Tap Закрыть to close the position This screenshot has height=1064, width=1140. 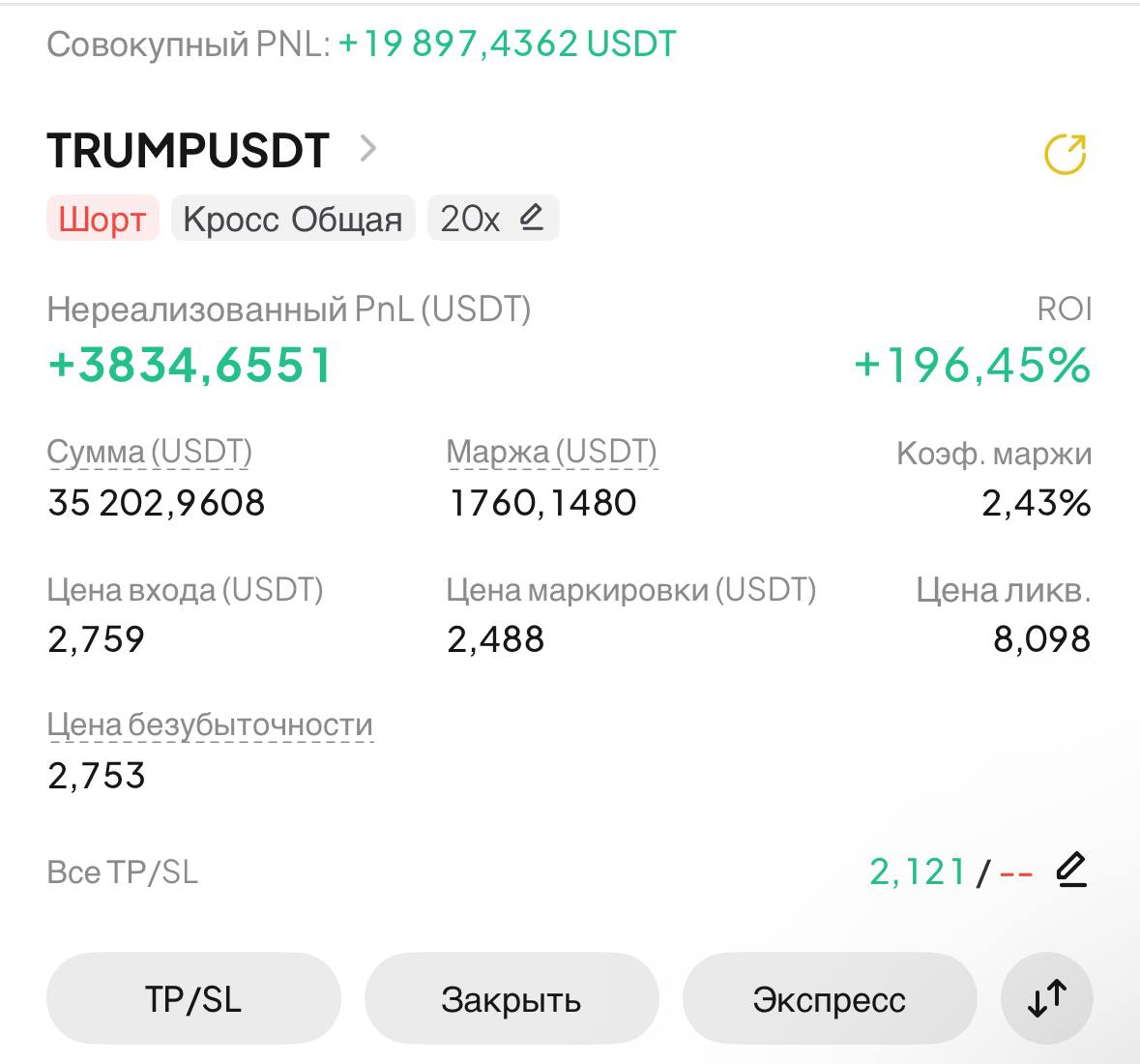click(512, 998)
